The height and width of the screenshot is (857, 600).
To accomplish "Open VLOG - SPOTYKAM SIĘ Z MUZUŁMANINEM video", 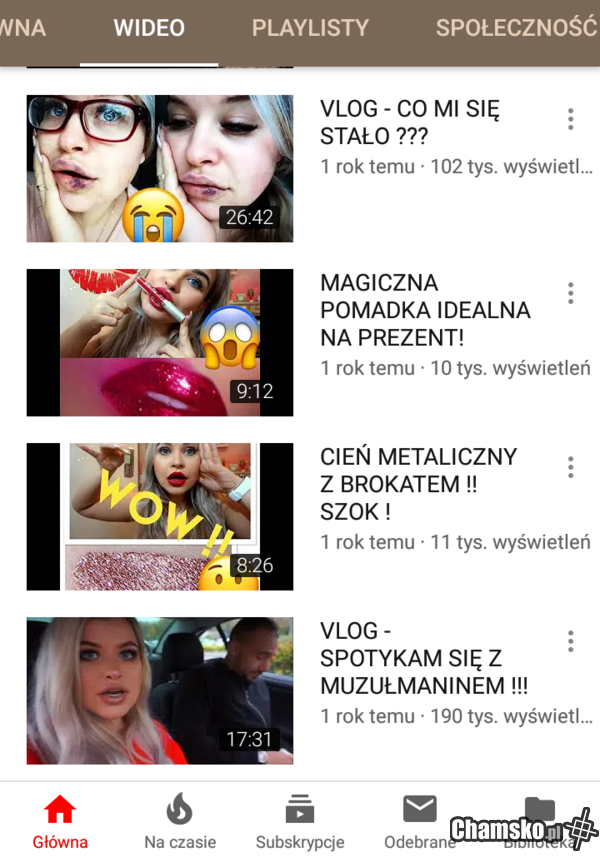I will point(160,690).
